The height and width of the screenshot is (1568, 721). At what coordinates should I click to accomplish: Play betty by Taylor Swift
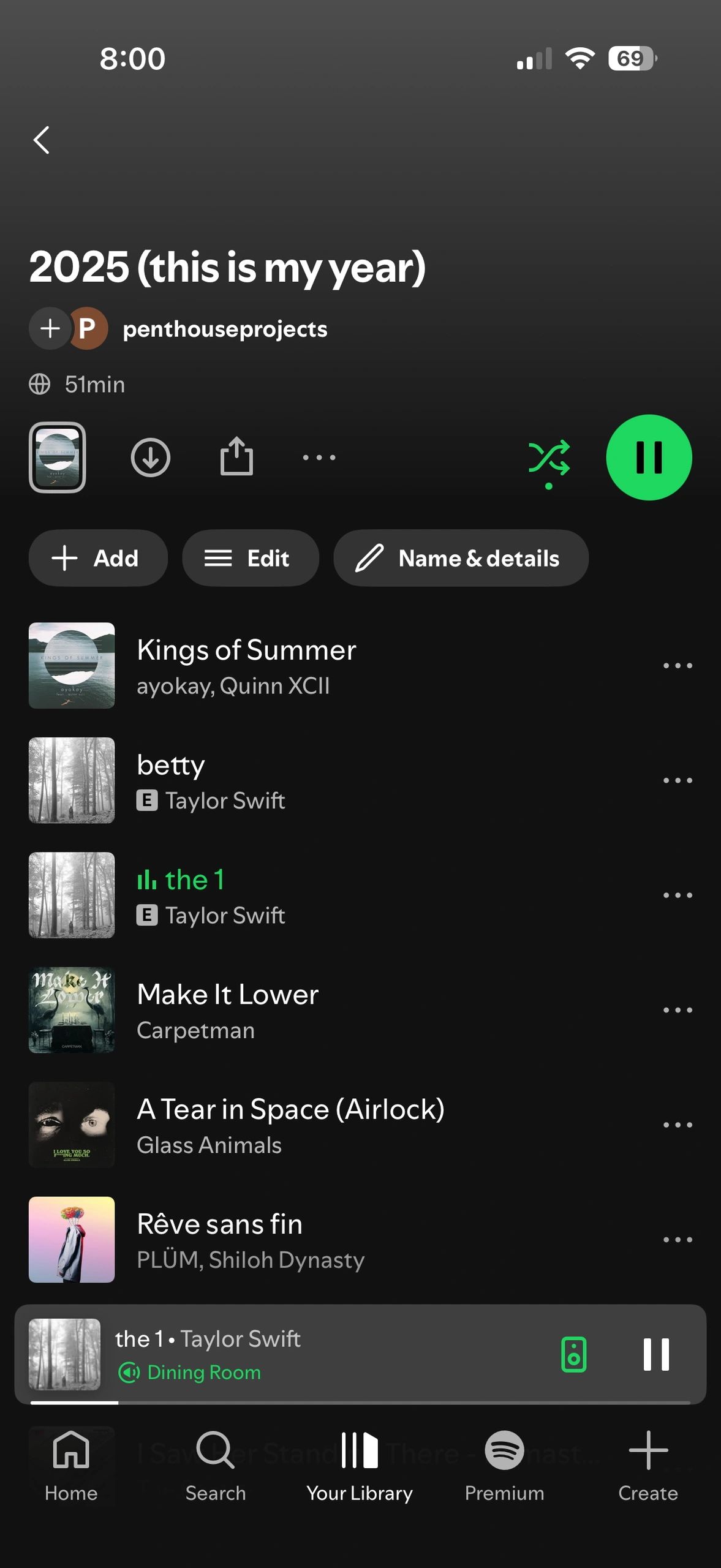coord(211,780)
